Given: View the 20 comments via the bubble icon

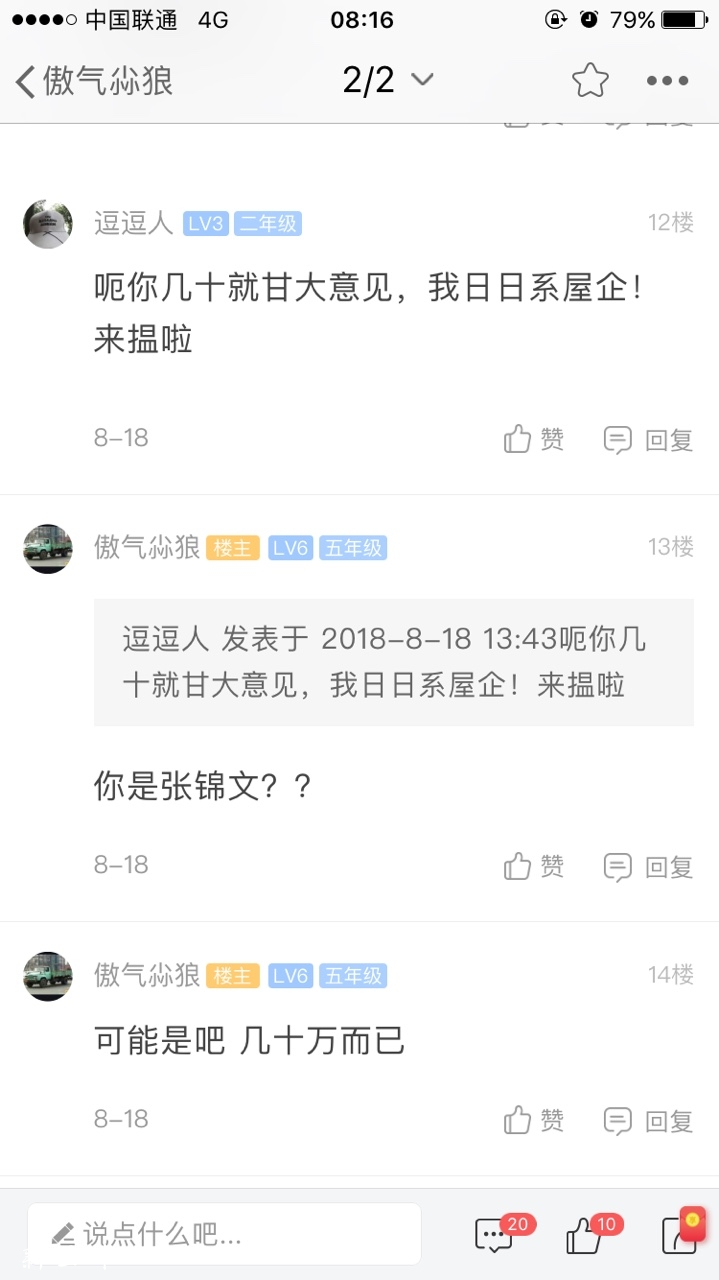Looking at the screenshot, I should click(495, 1236).
